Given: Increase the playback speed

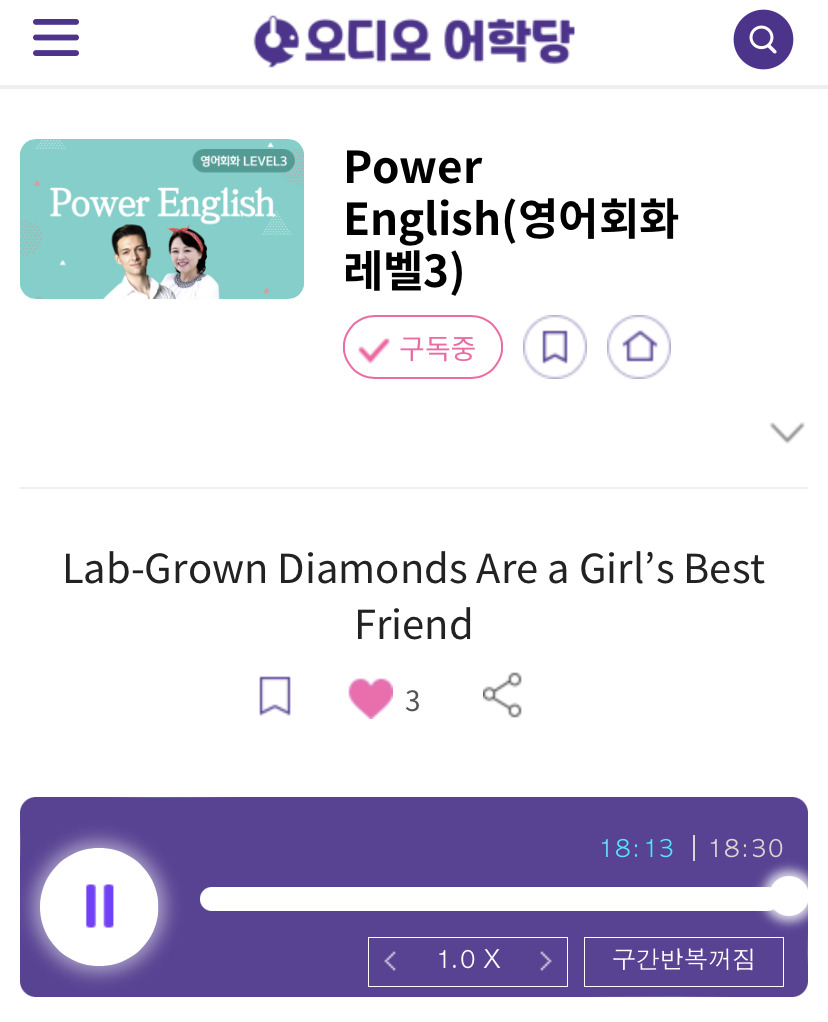Looking at the screenshot, I should (546, 961).
